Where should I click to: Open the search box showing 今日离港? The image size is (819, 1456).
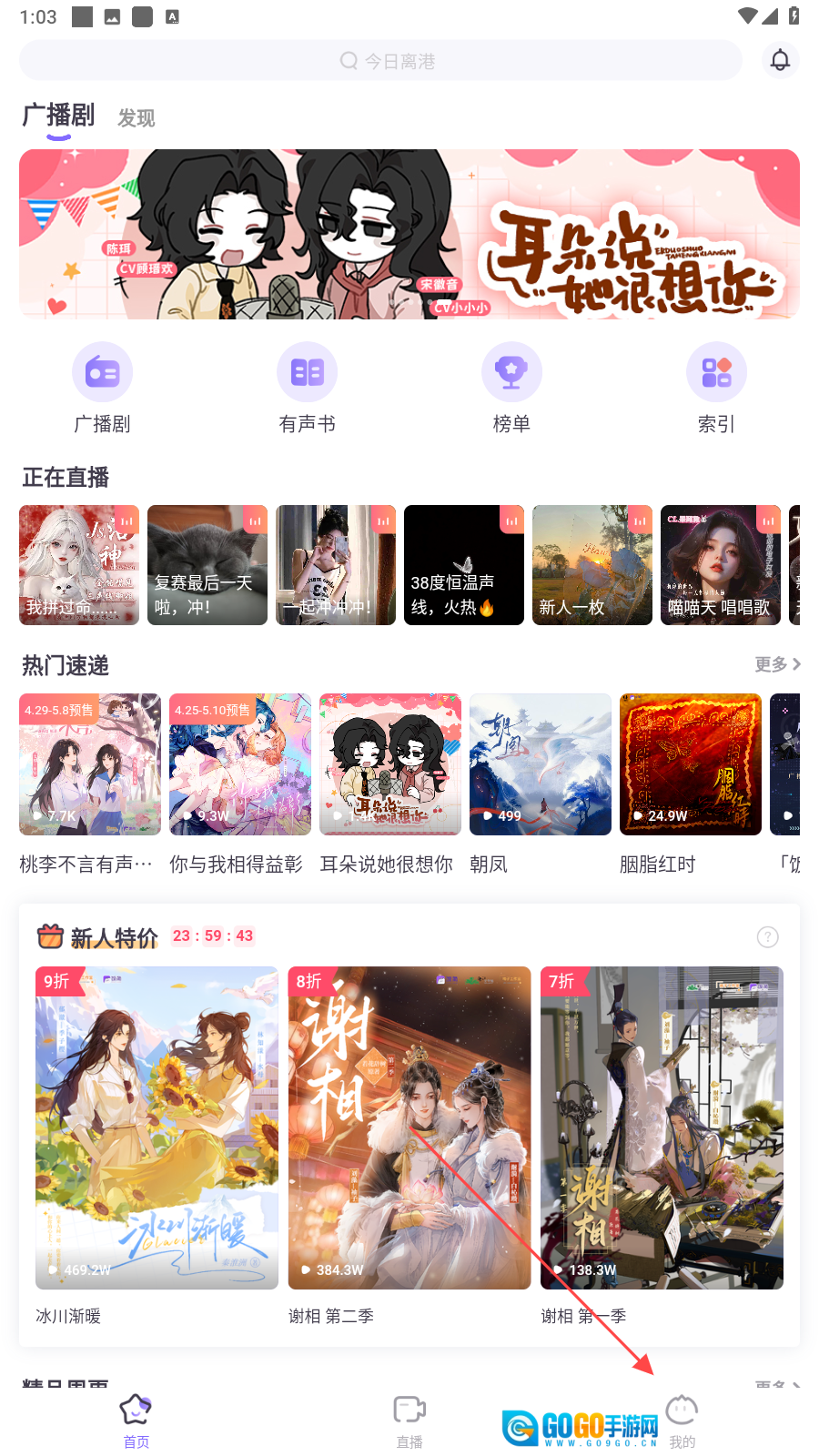click(382, 61)
